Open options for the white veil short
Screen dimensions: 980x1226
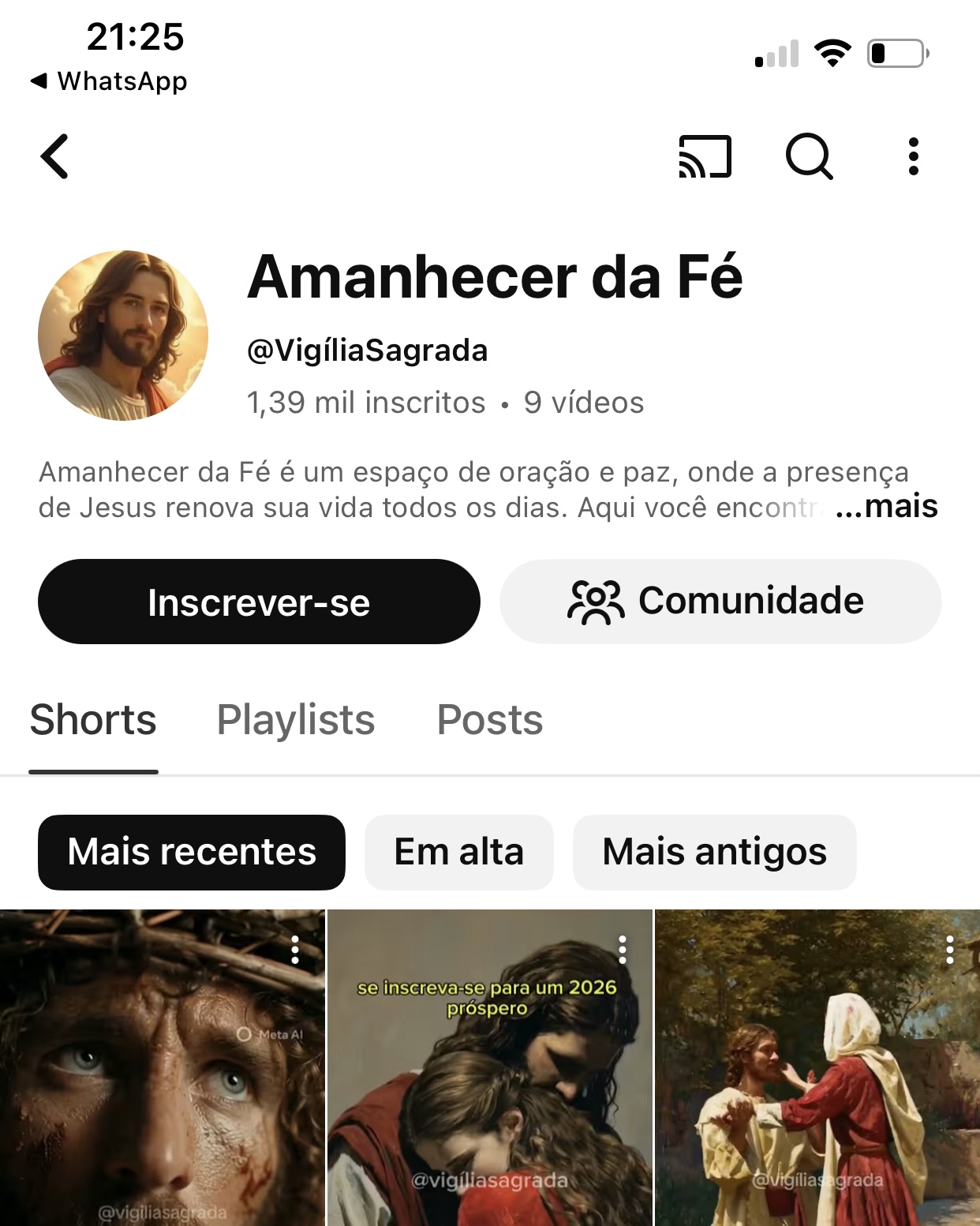[x=950, y=950]
